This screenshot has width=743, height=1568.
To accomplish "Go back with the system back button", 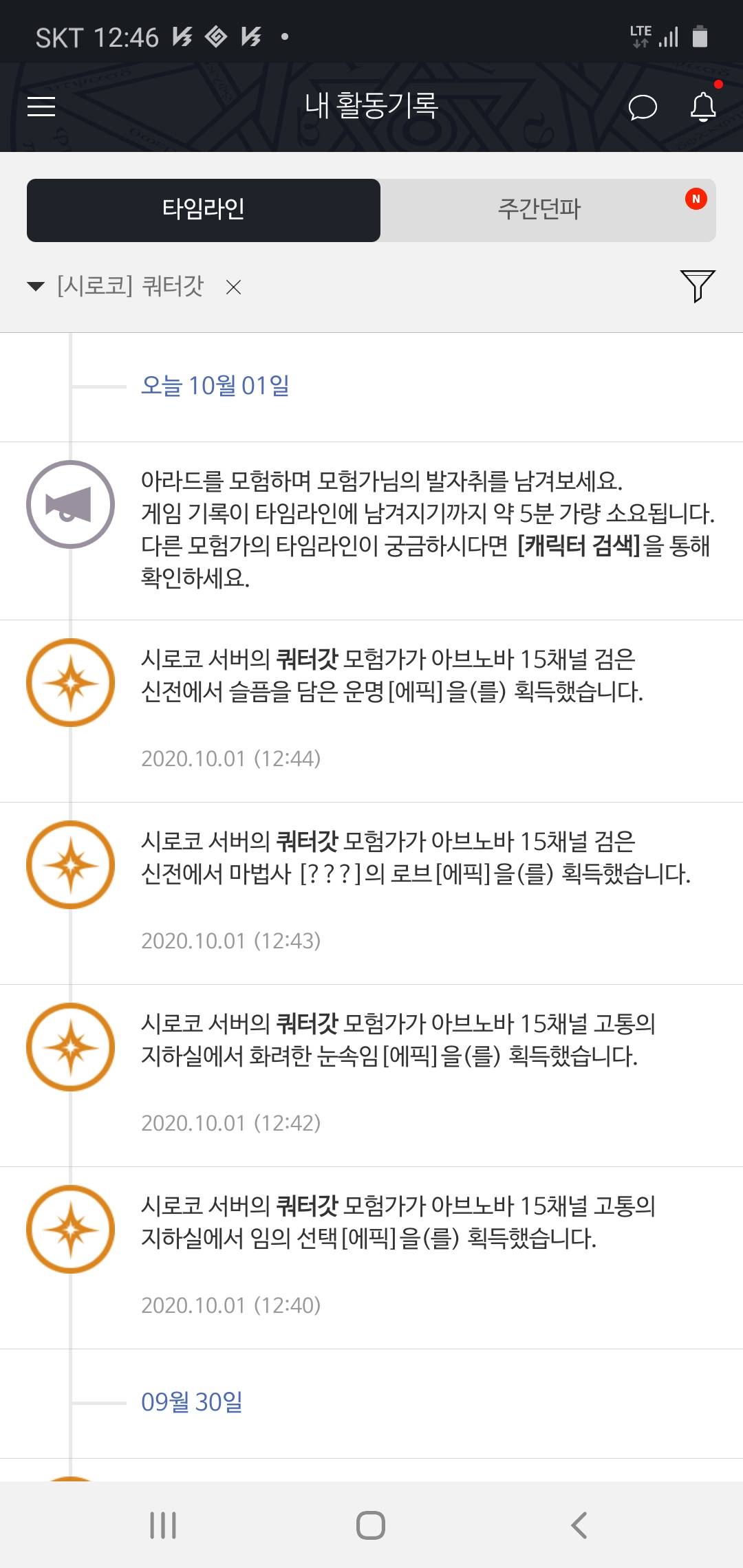I will (579, 1525).
